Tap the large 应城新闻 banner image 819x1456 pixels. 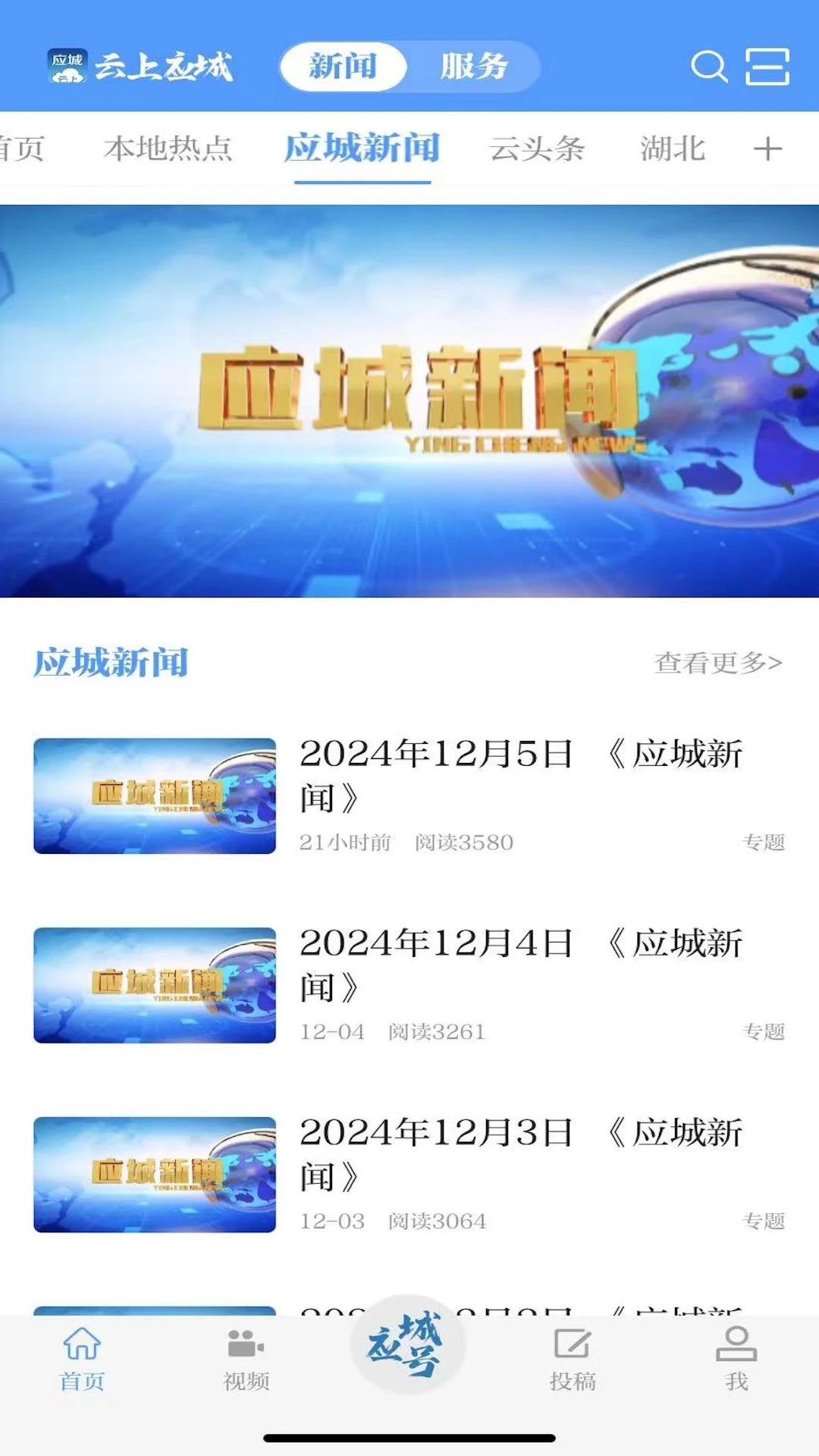click(409, 398)
